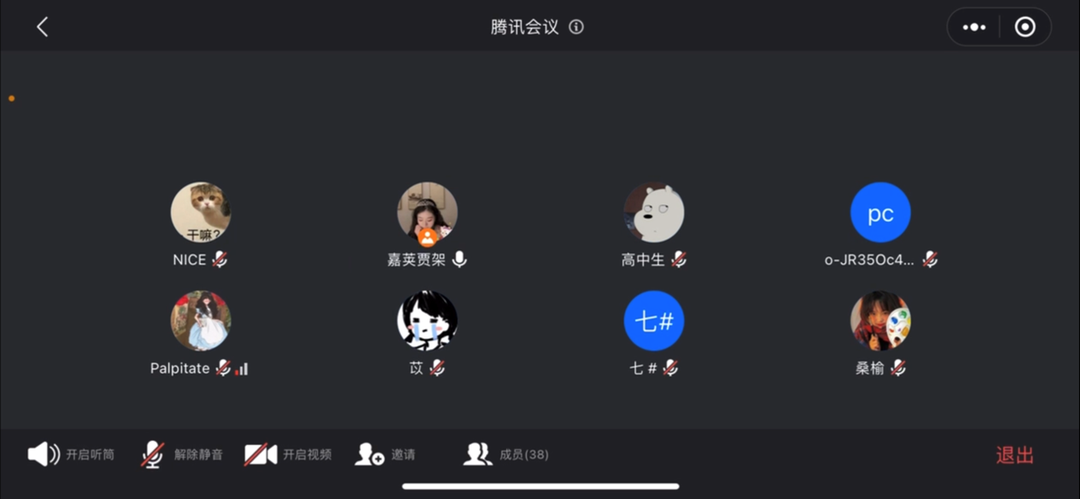Tap the 高中生 polar bear avatar
The width and height of the screenshot is (1080, 499).
[654, 212]
